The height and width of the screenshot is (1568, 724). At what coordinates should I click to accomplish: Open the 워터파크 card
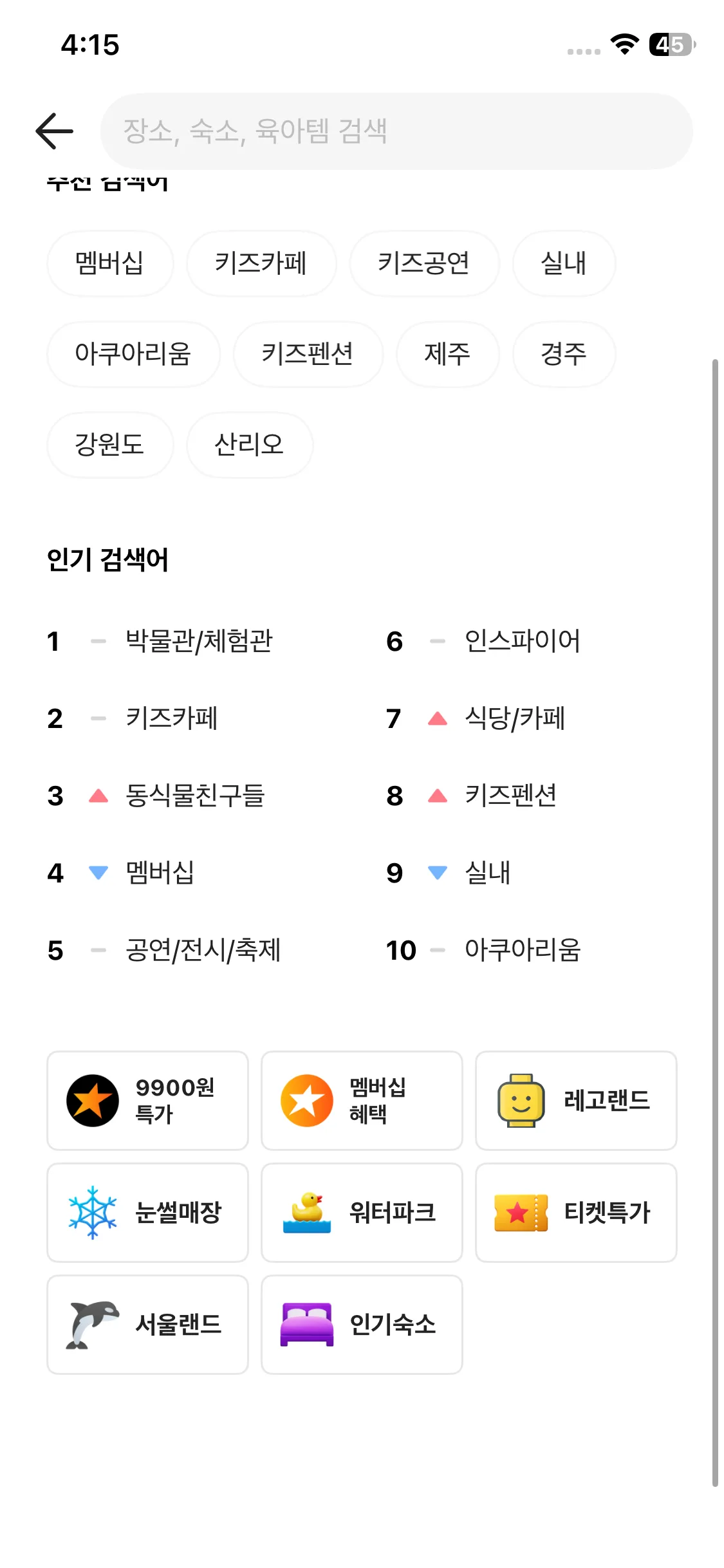[x=362, y=1213]
